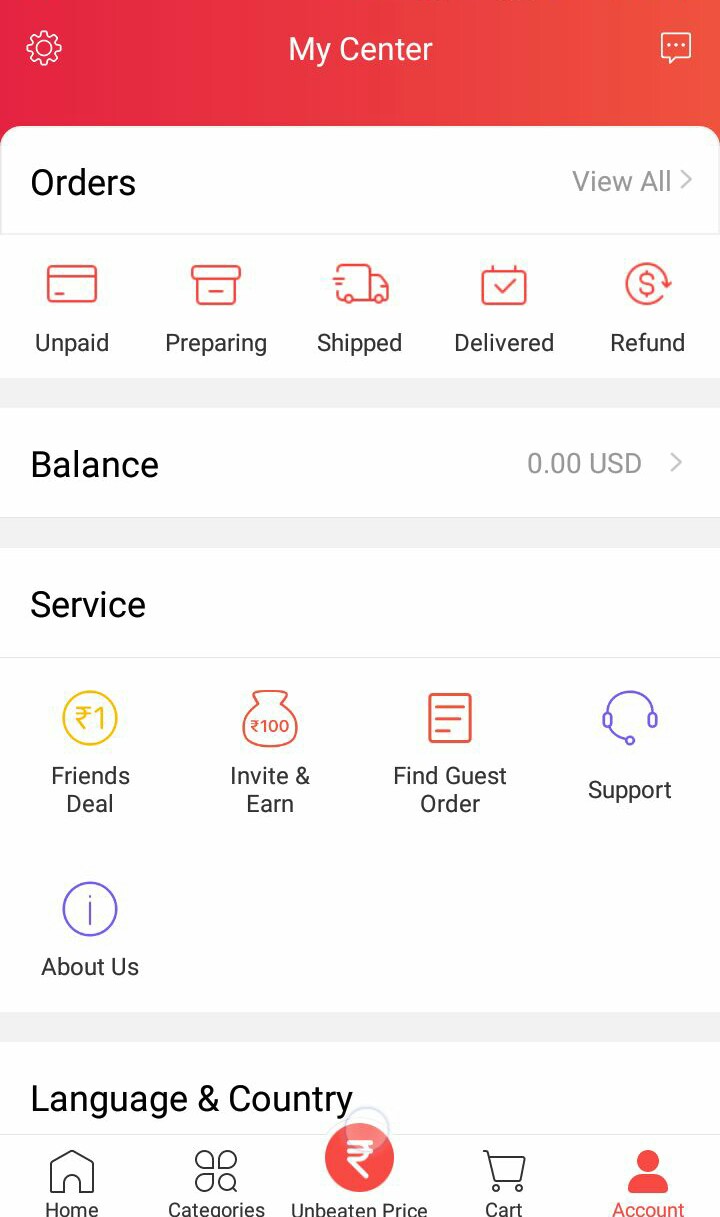Open the messages chat icon

[x=675, y=47]
